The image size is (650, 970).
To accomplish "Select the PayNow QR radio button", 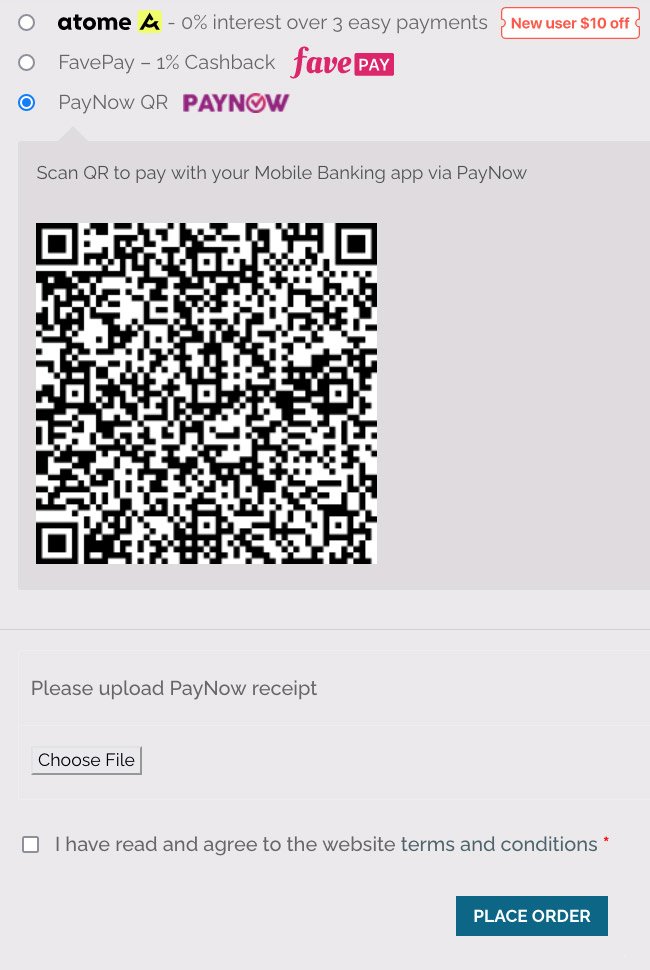I will click(x=27, y=102).
